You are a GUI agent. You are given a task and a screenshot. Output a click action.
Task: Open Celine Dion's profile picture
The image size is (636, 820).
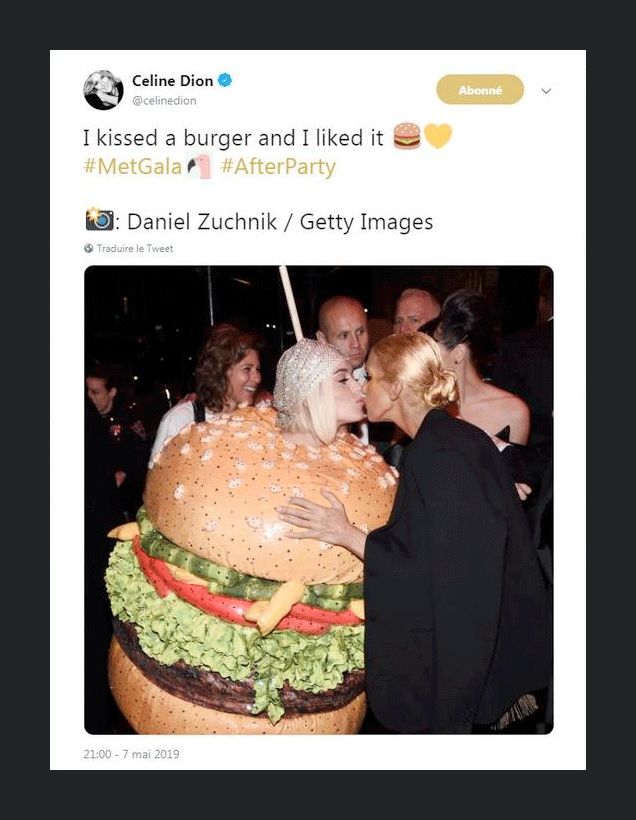(103, 90)
